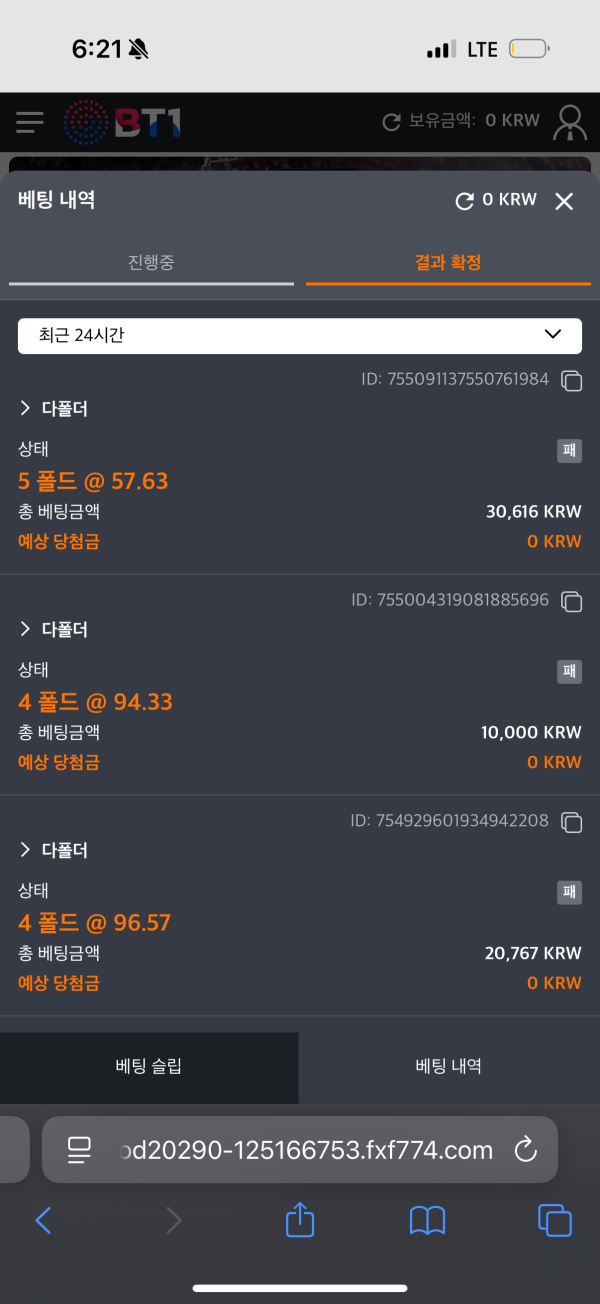Expand the 다폴더 bet with 4 폴드 @ 96.57
Image resolution: width=600 pixels, height=1304 pixels.
click(53, 850)
